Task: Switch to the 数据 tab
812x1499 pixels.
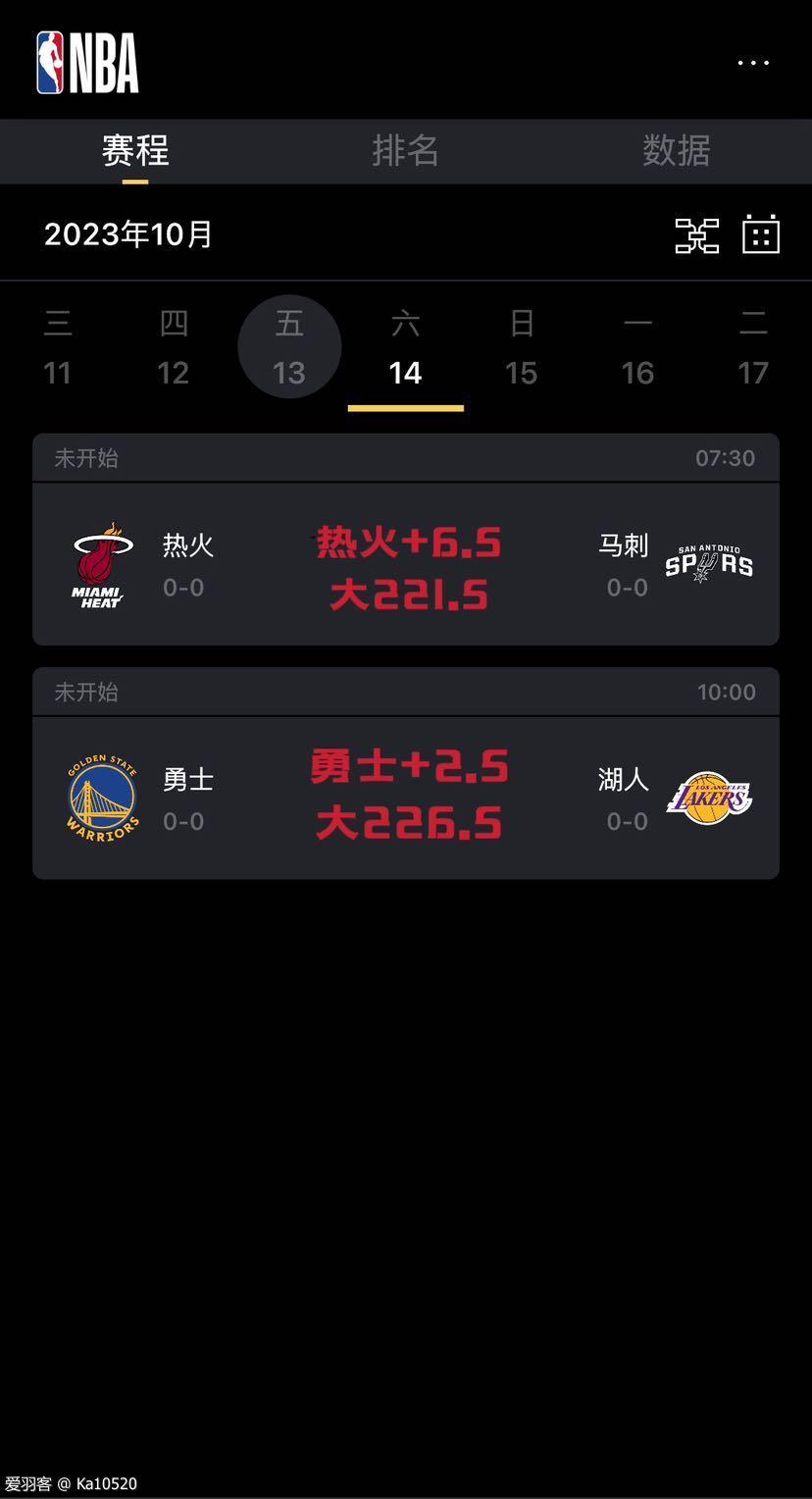Action: tap(676, 150)
